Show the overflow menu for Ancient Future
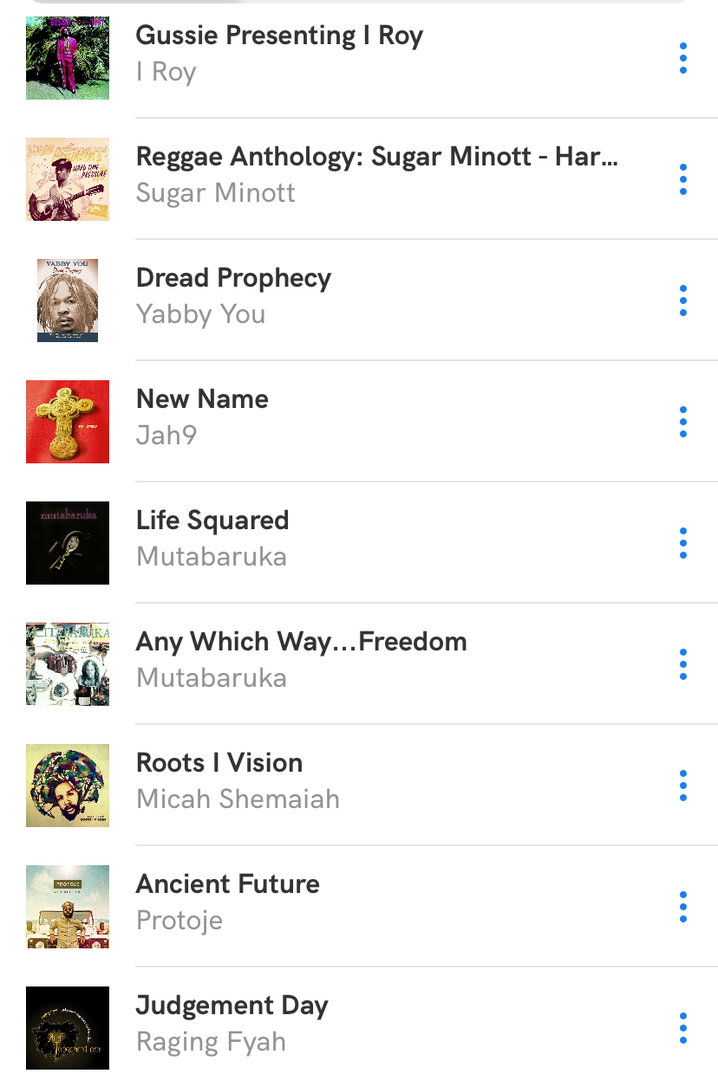The width and height of the screenshot is (718, 1080). click(x=683, y=906)
